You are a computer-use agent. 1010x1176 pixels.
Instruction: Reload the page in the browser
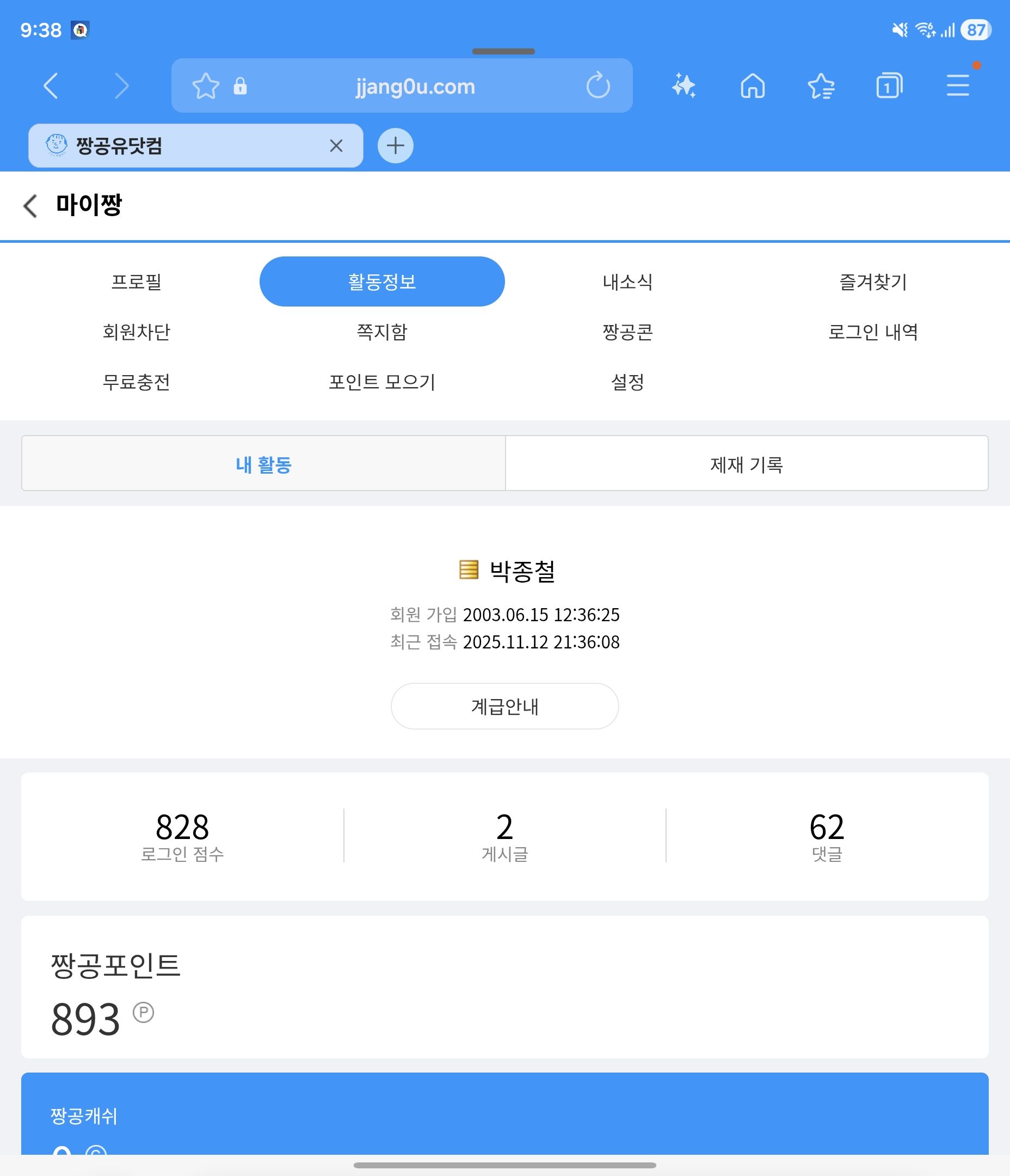pyautogui.click(x=598, y=86)
